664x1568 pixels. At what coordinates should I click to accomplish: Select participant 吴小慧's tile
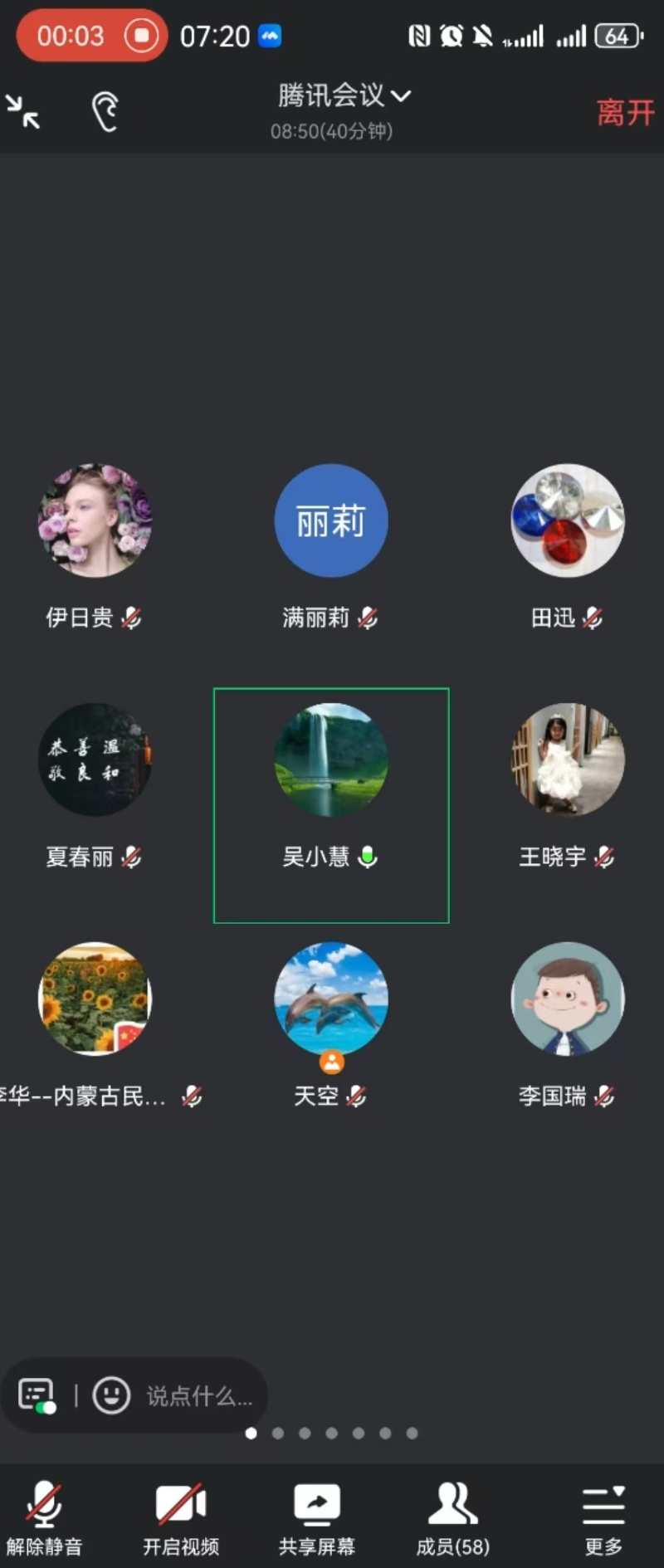[331, 804]
